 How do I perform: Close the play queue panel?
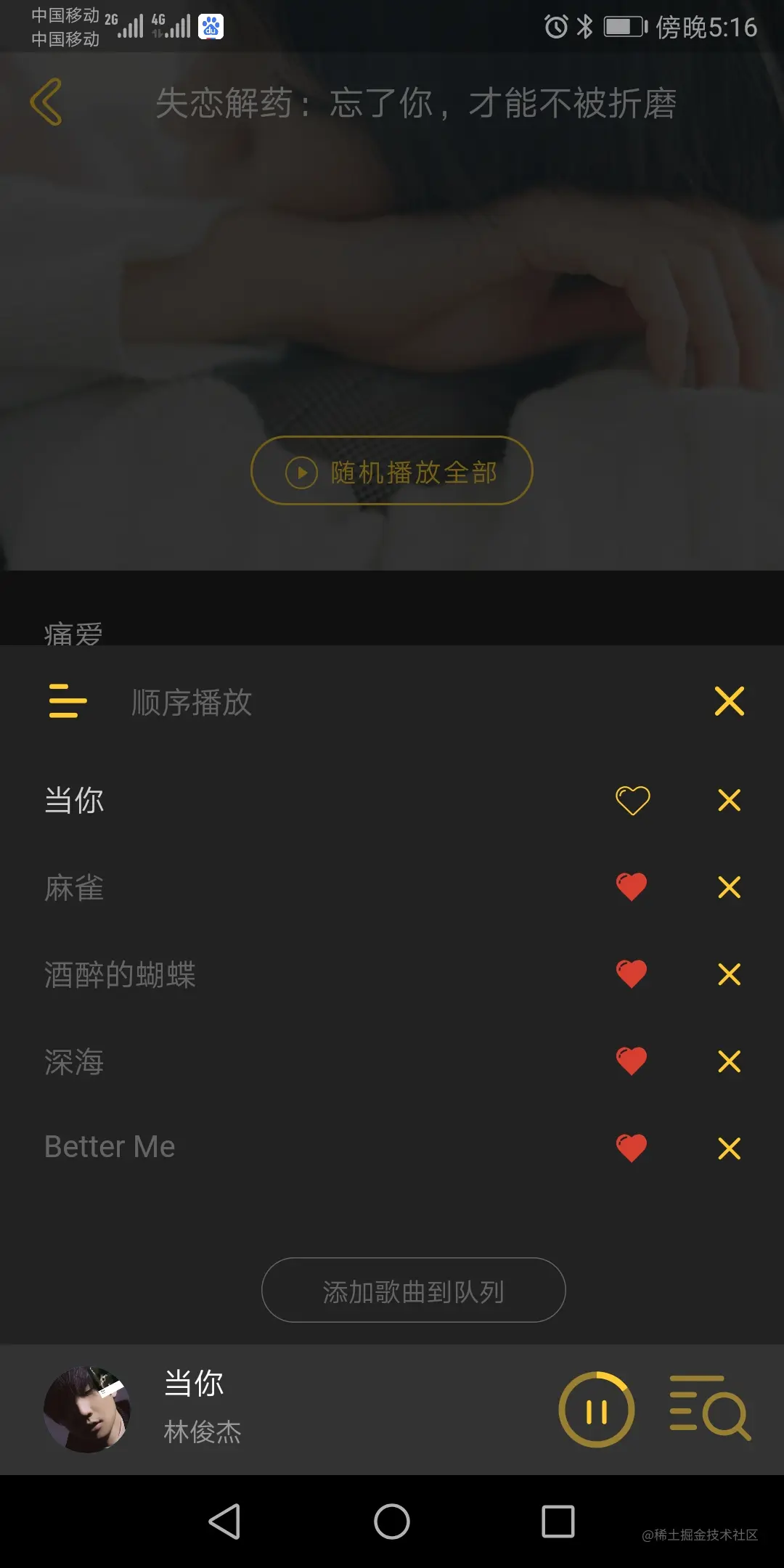click(x=729, y=701)
